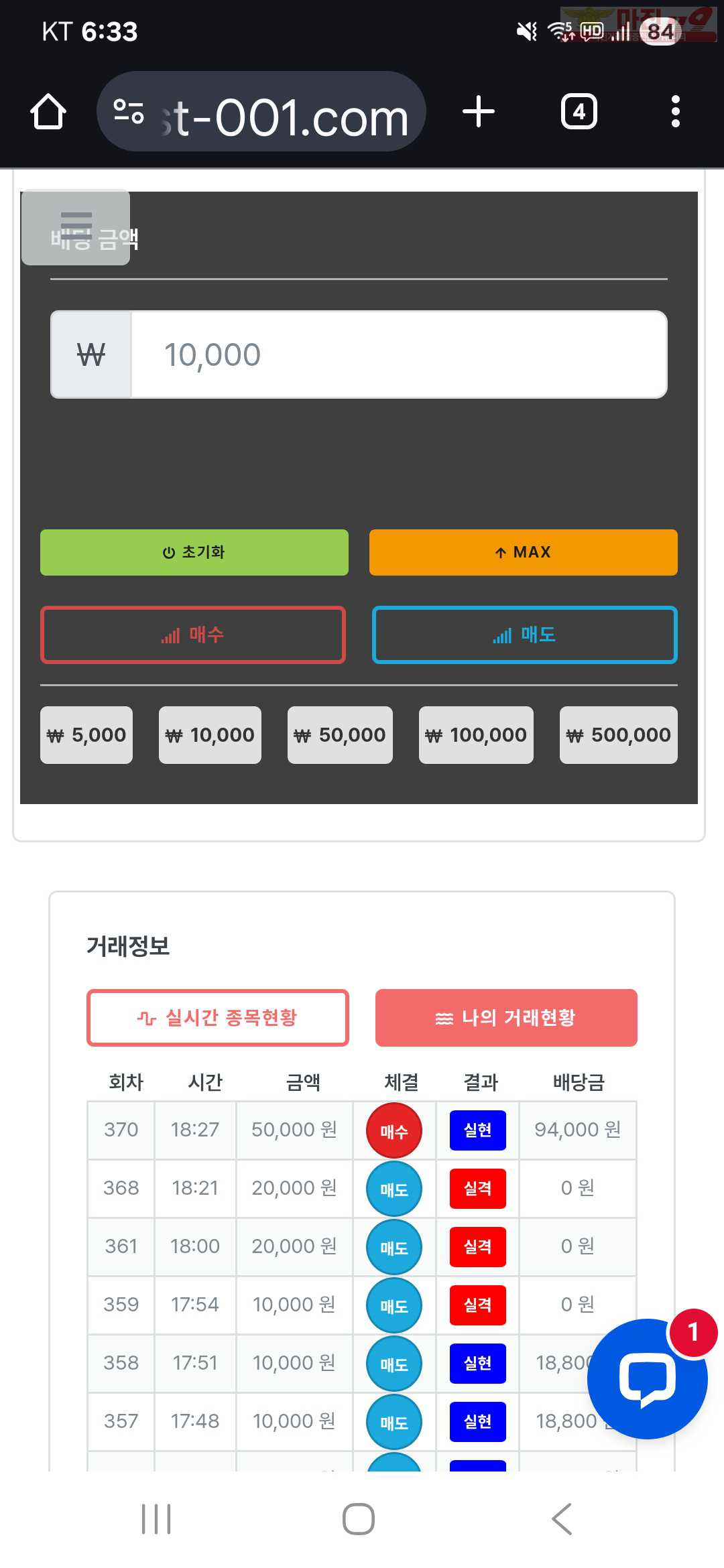Tap the URL address bar
This screenshot has height=1568, width=724.
pyautogui.click(x=261, y=111)
